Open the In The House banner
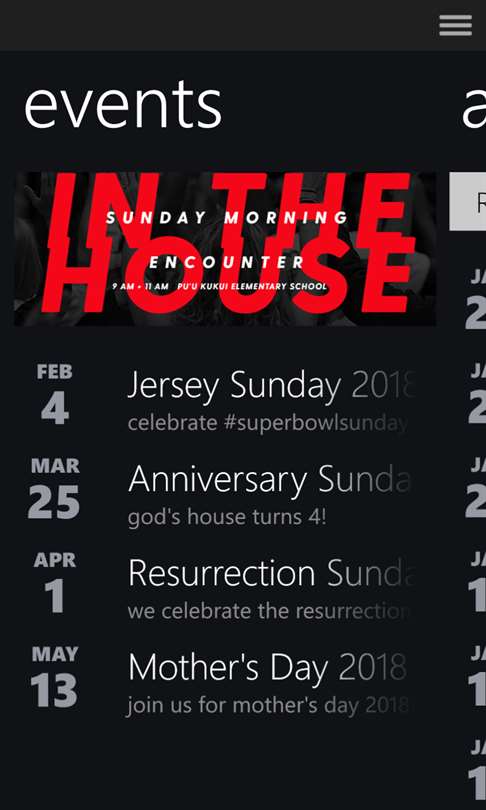This screenshot has width=486, height=810. [x=225, y=249]
